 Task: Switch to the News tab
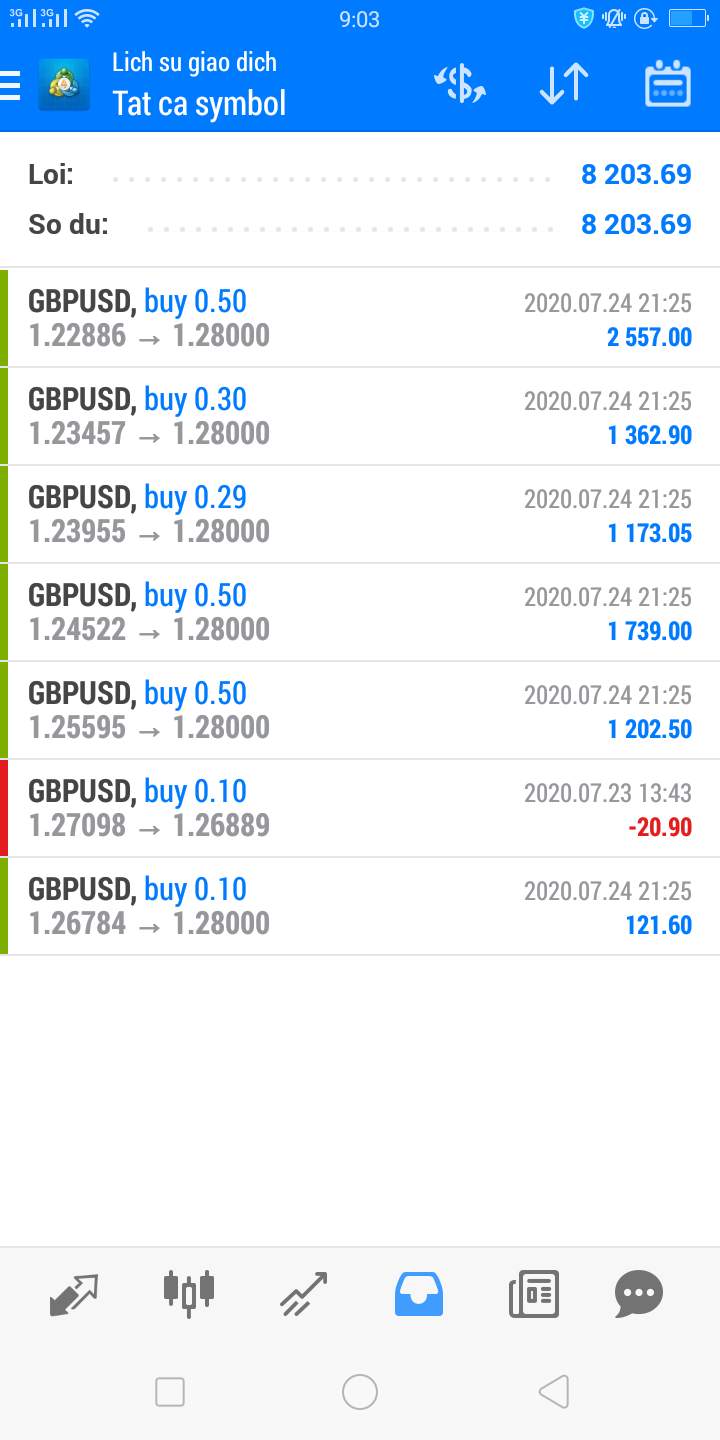(534, 1294)
